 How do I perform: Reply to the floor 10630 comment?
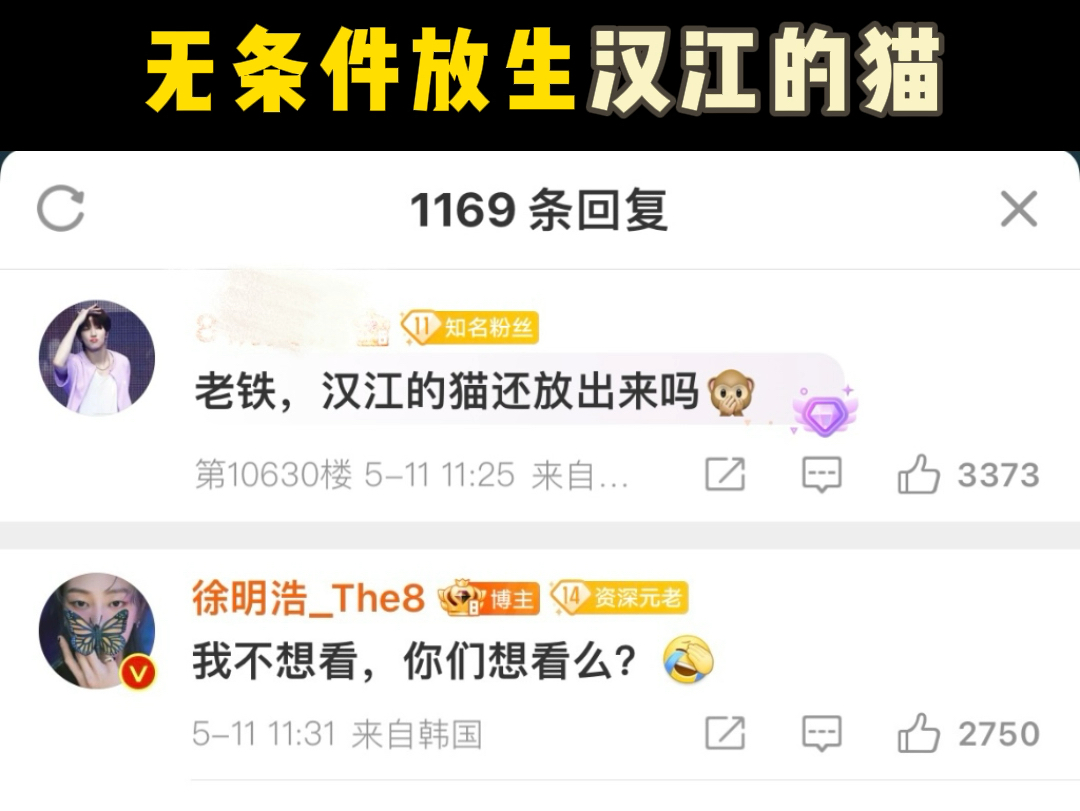pyautogui.click(x=822, y=475)
